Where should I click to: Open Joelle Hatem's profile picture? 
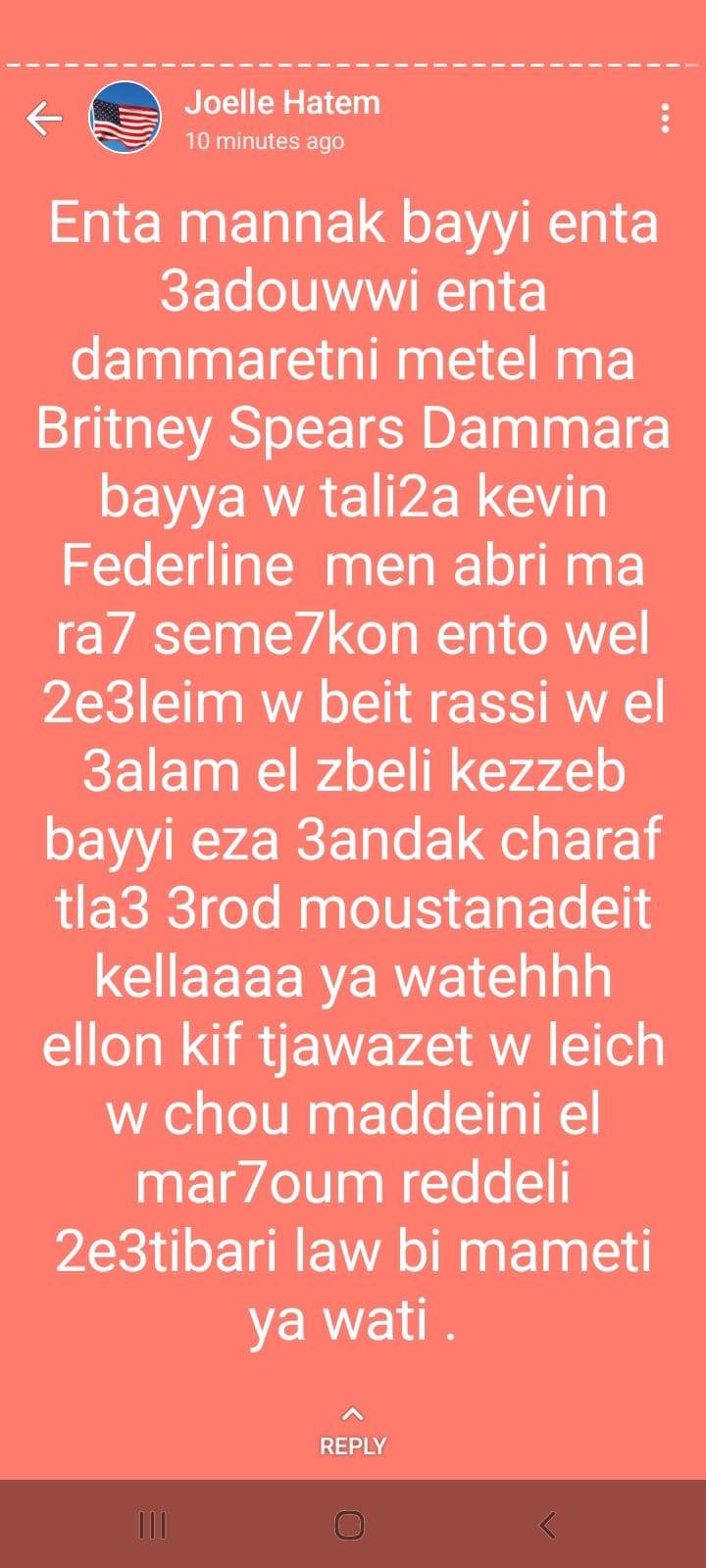[x=126, y=119]
